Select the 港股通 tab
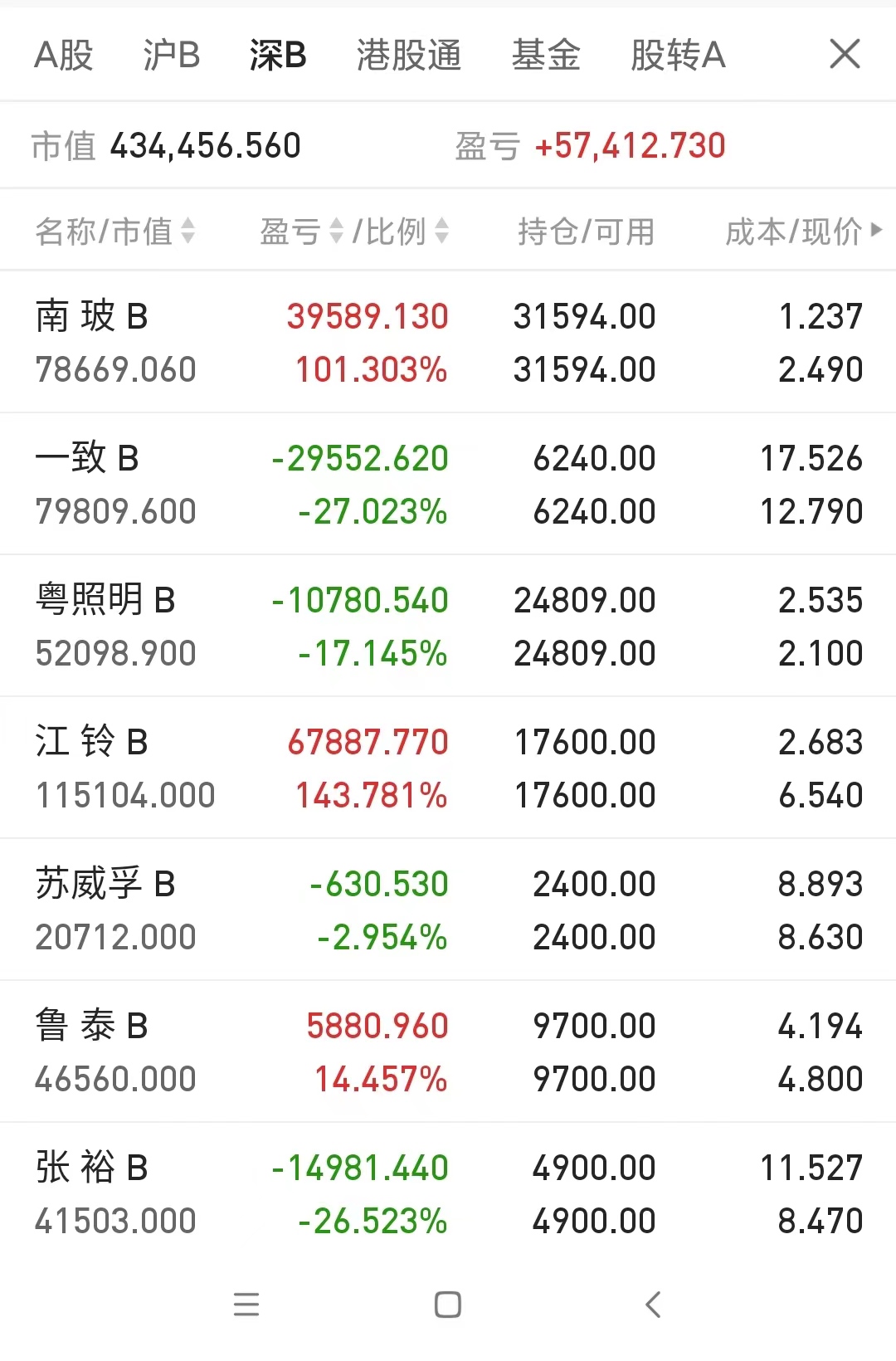Viewport: 896px width, 1361px height. pyautogui.click(x=408, y=56)
